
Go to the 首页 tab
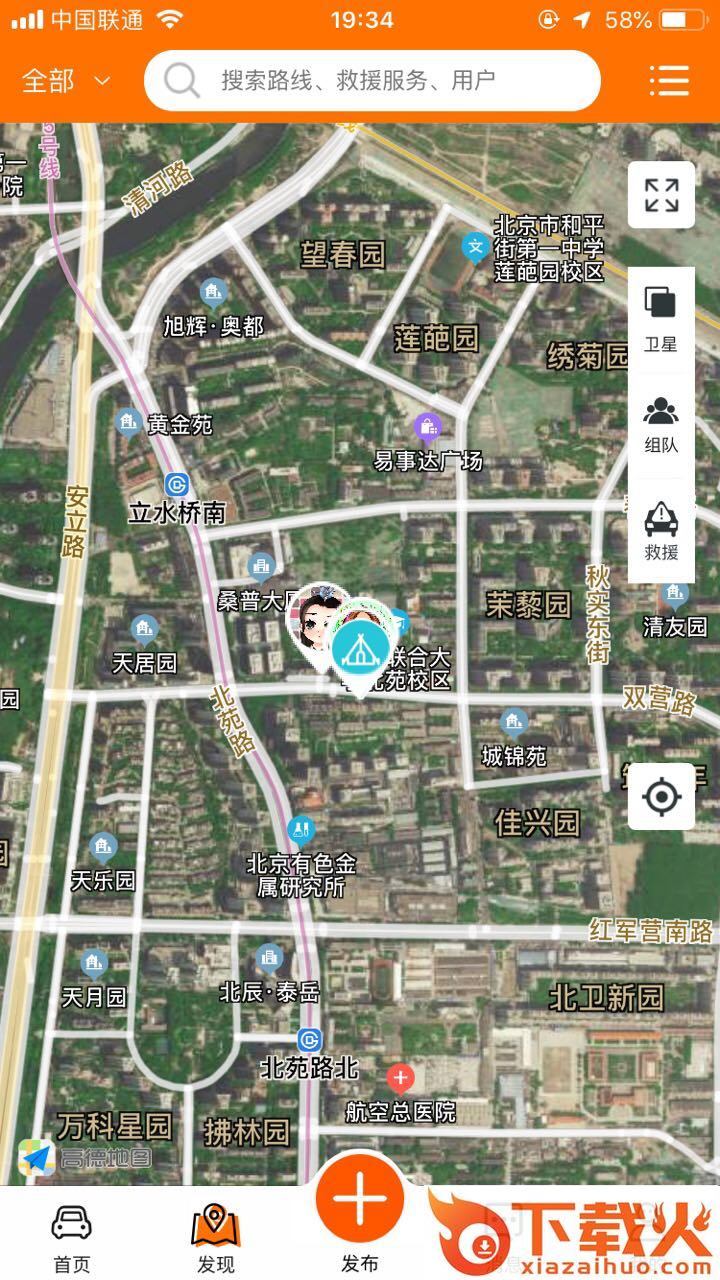pos(71,1238)
